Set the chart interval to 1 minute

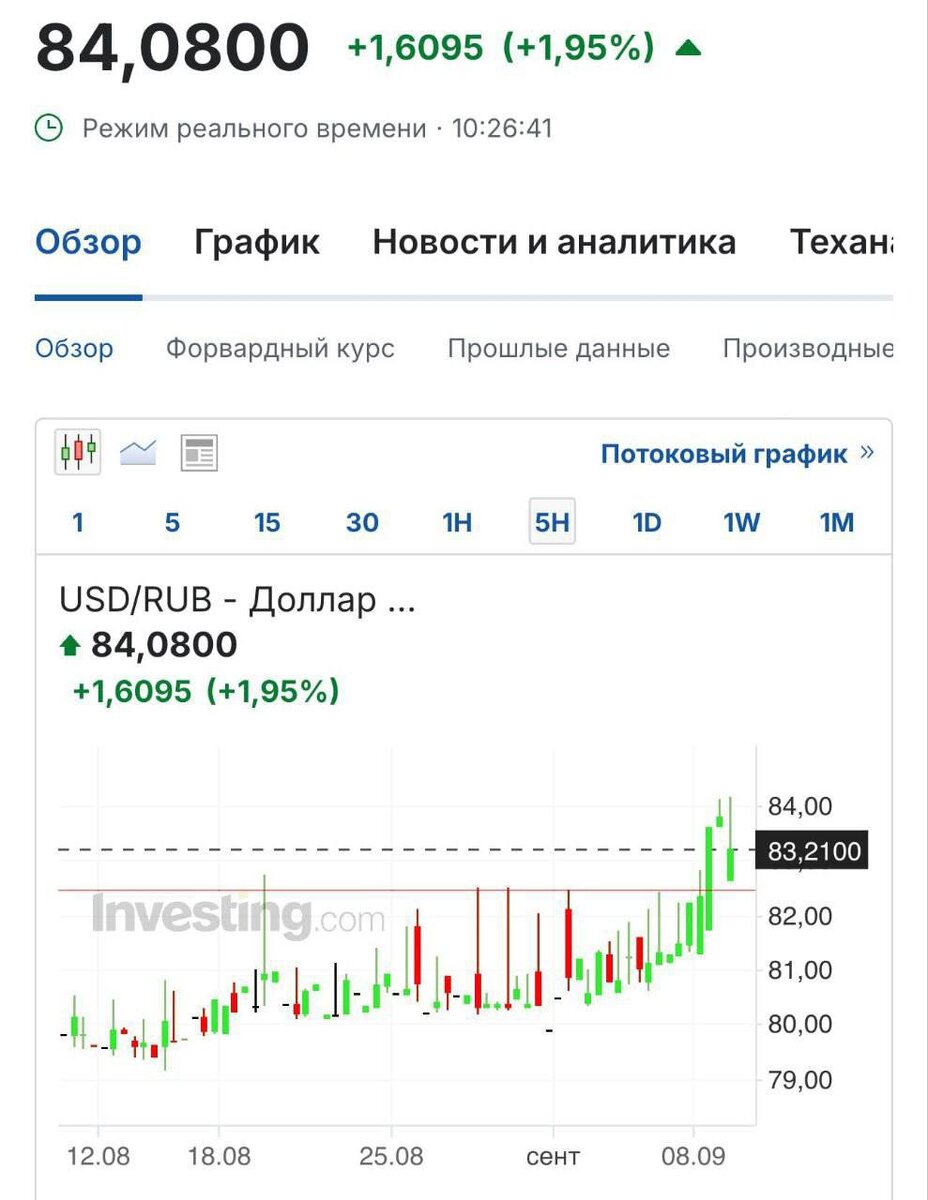click(x=78, y=522)
